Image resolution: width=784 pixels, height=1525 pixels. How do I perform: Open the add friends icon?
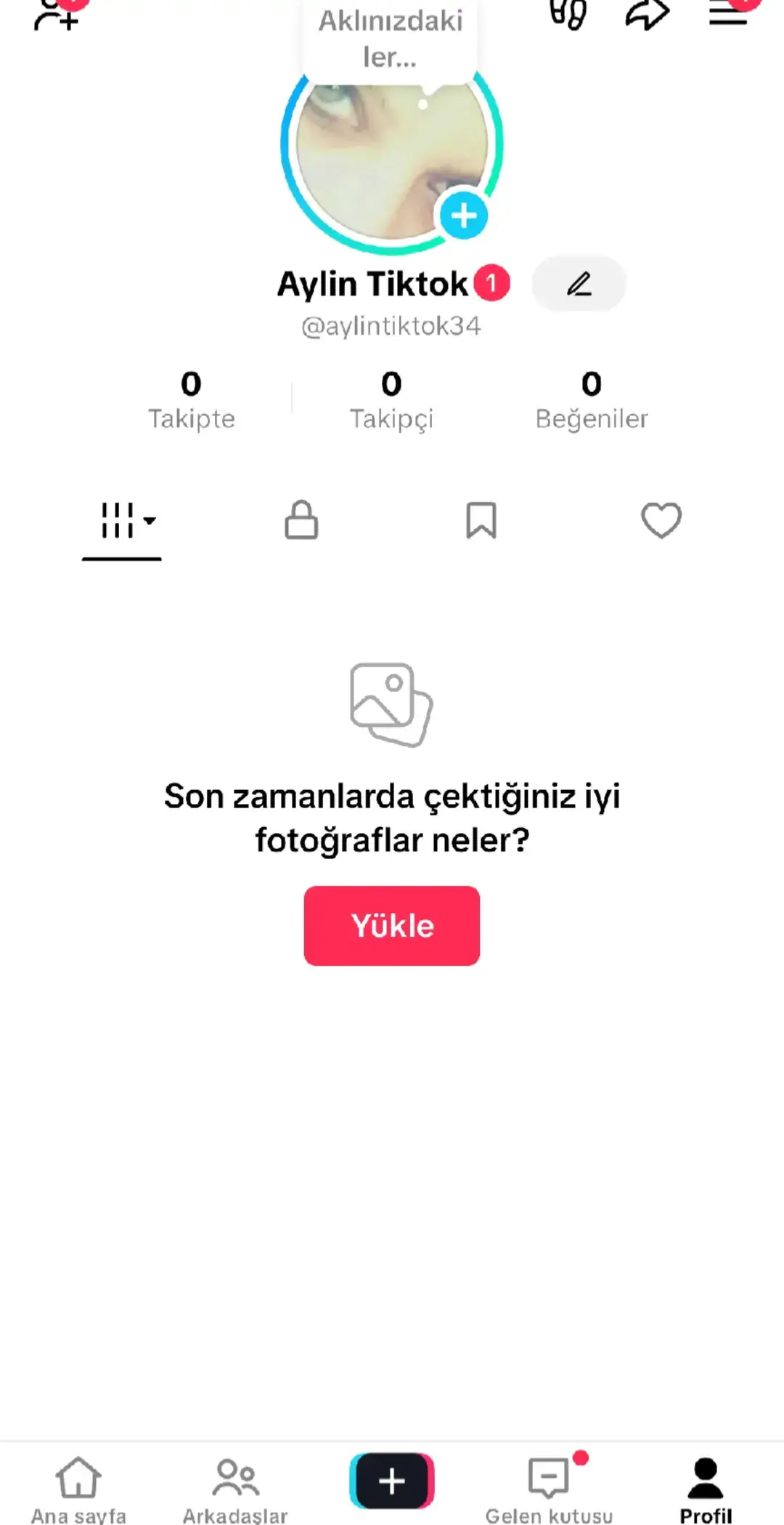coord(57,15)
